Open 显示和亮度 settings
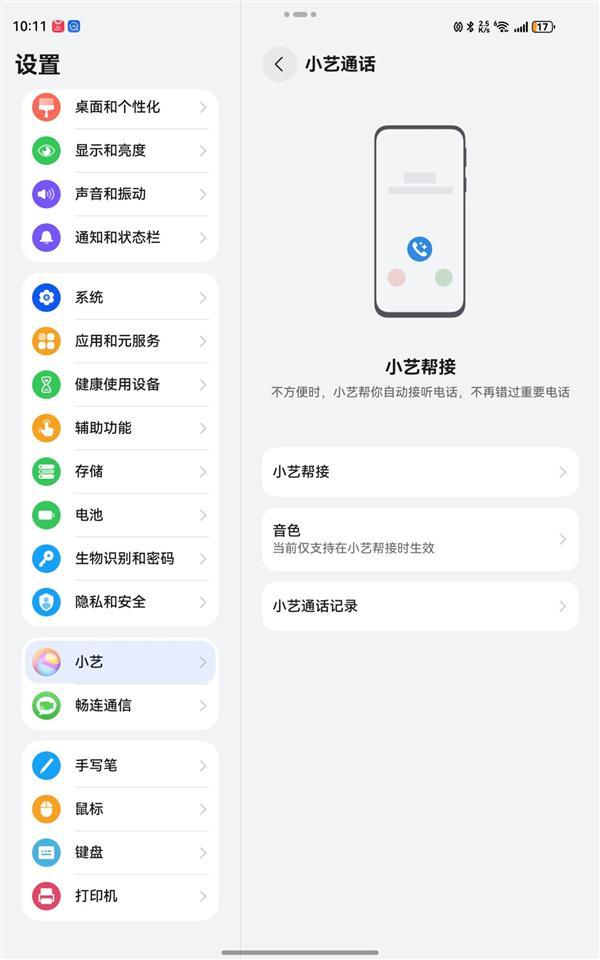Image resolution: width=600 pixels, height=960 pixels. tap(120, 151)
